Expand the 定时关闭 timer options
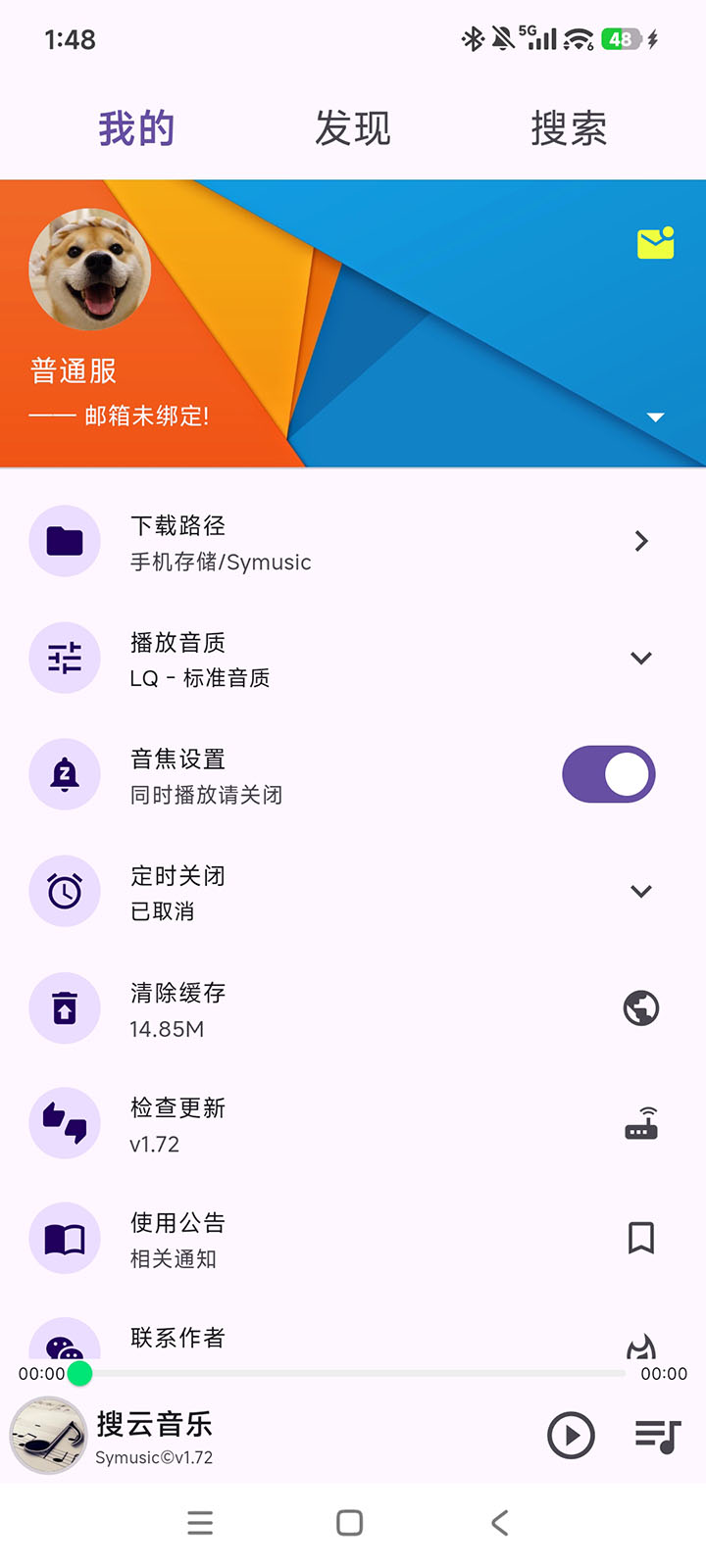 click(640, 892)
